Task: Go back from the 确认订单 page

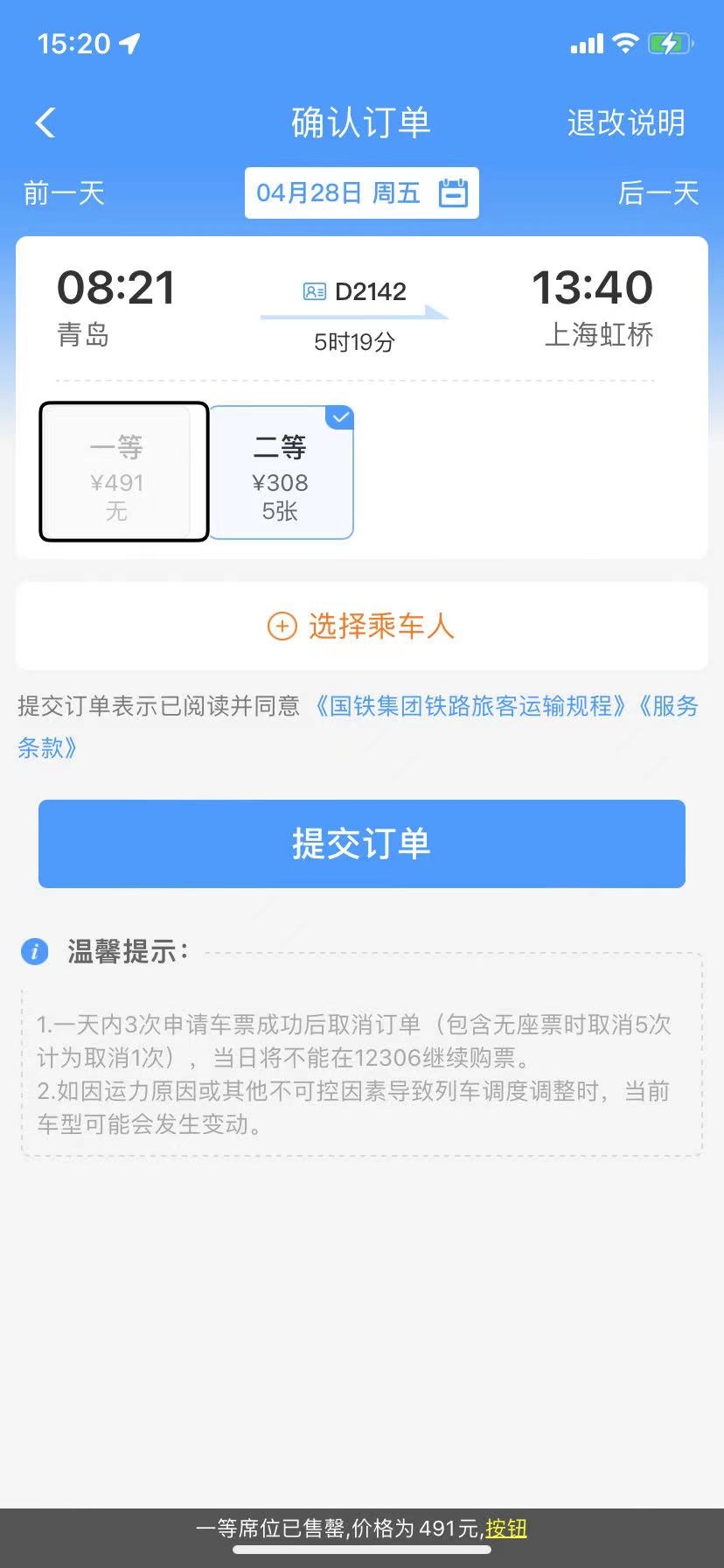Action: pyautogui.click(x=45, y=122)
